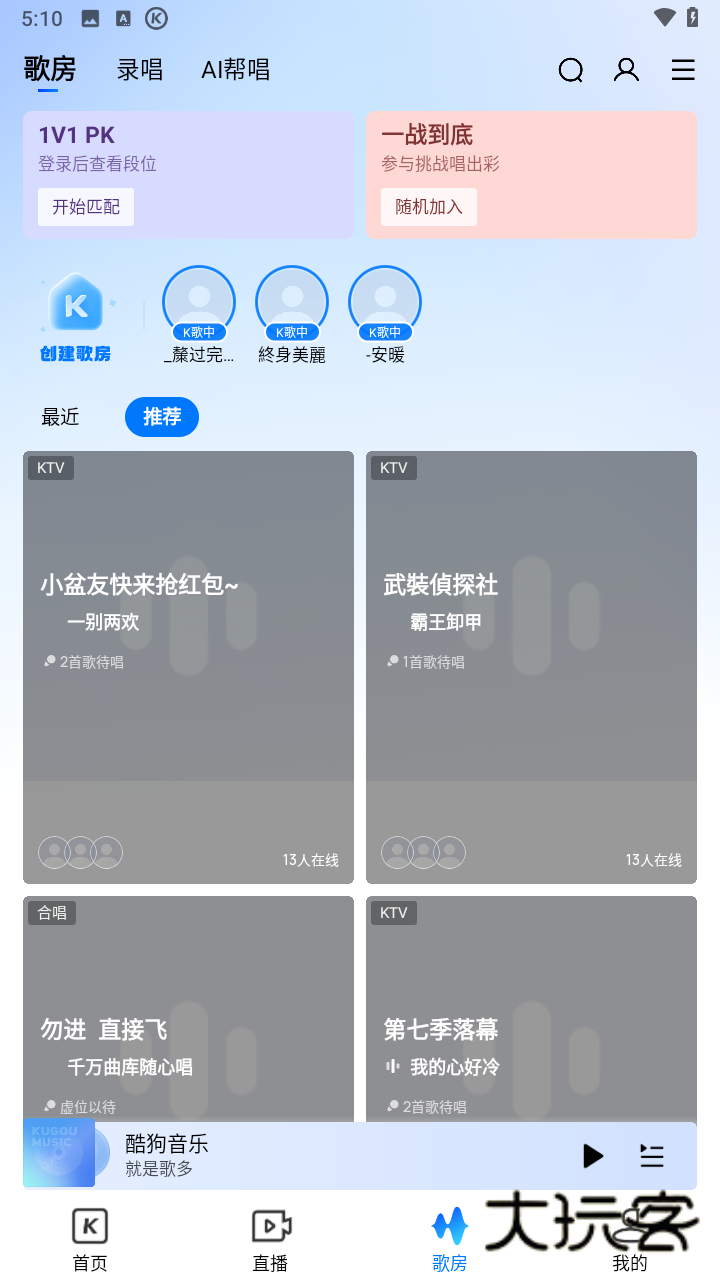
Task: Open the hamburger menu in the top corner
Action: tap(683, 70)
